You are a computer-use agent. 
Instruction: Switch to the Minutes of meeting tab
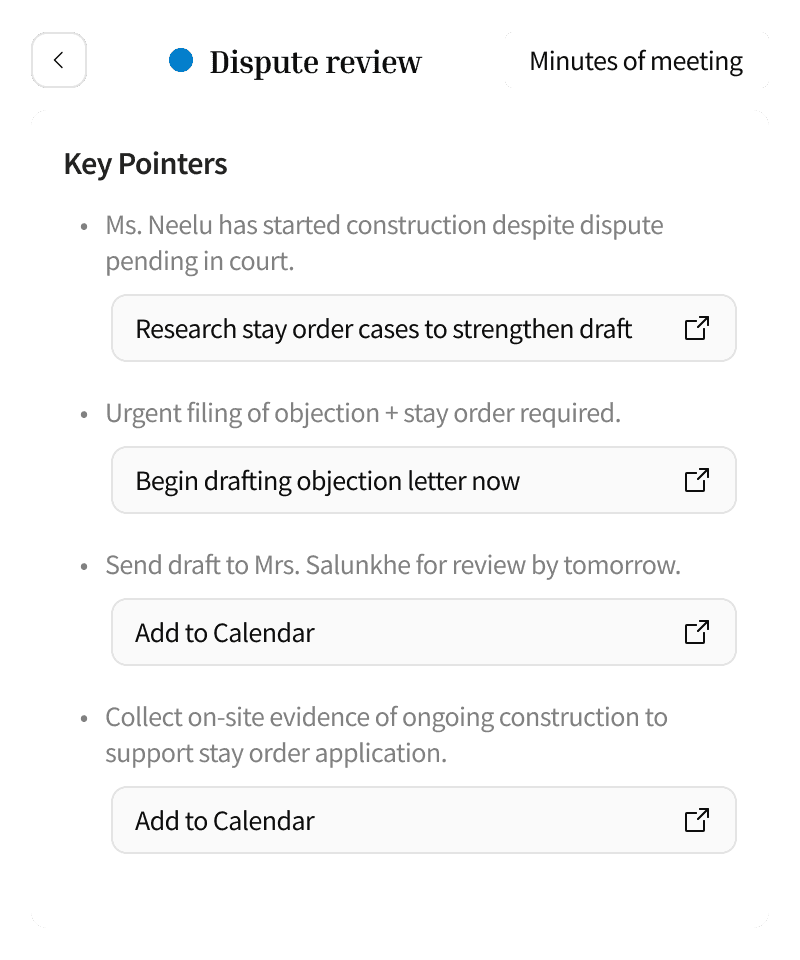tap(636, 61)
